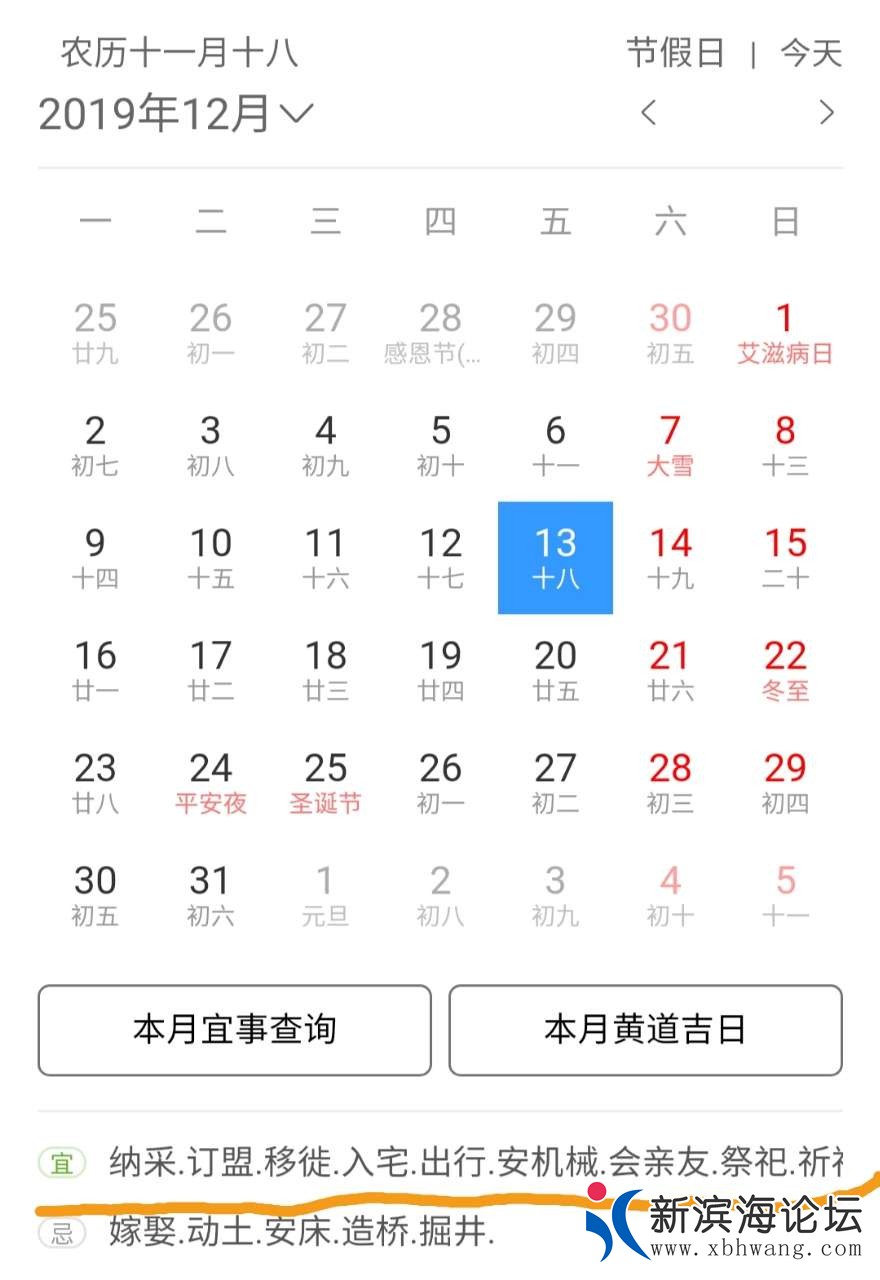Select December 10 date cell

click(210, 557)
